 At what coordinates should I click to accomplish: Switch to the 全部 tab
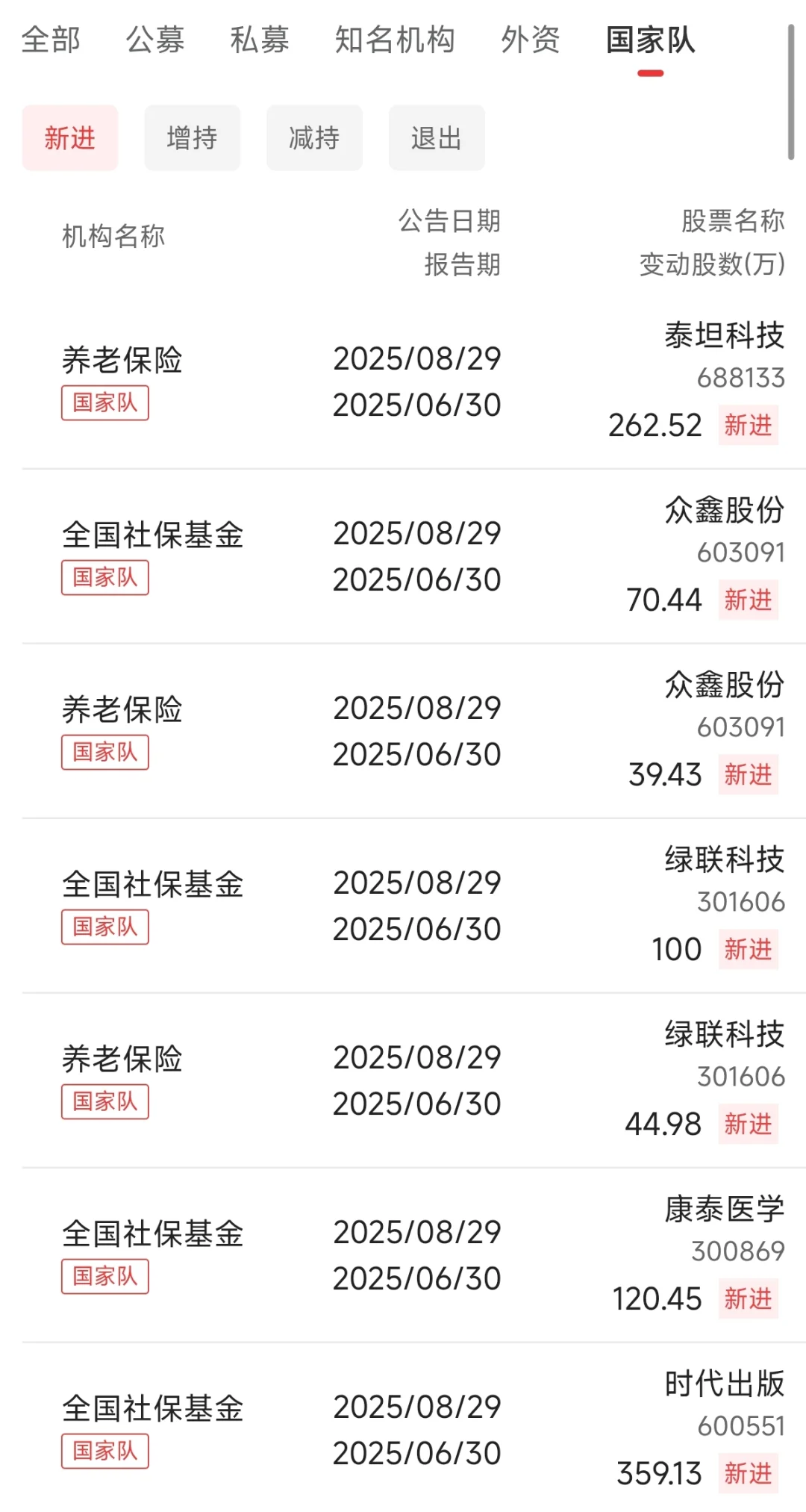click(51, 40)
